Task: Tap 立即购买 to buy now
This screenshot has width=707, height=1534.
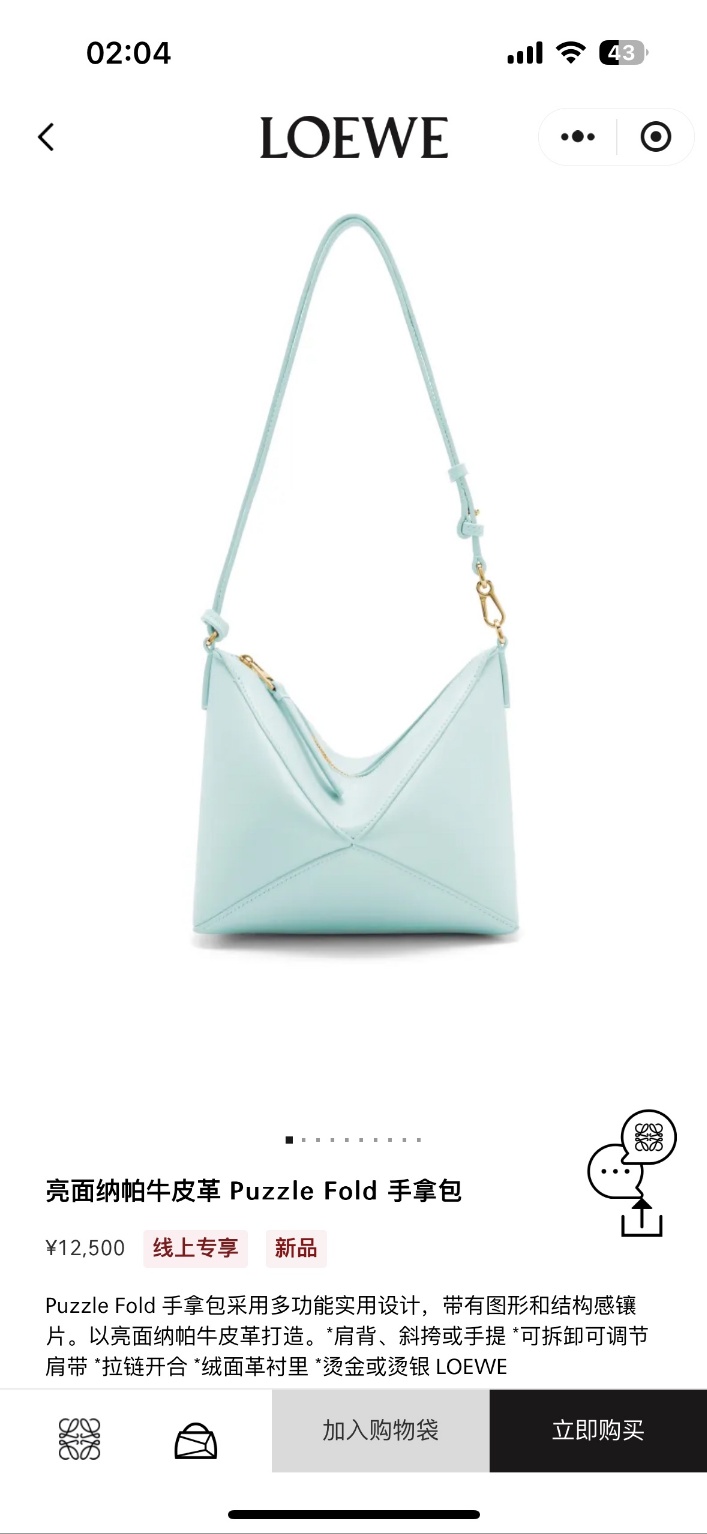Action: point(598,1430)
